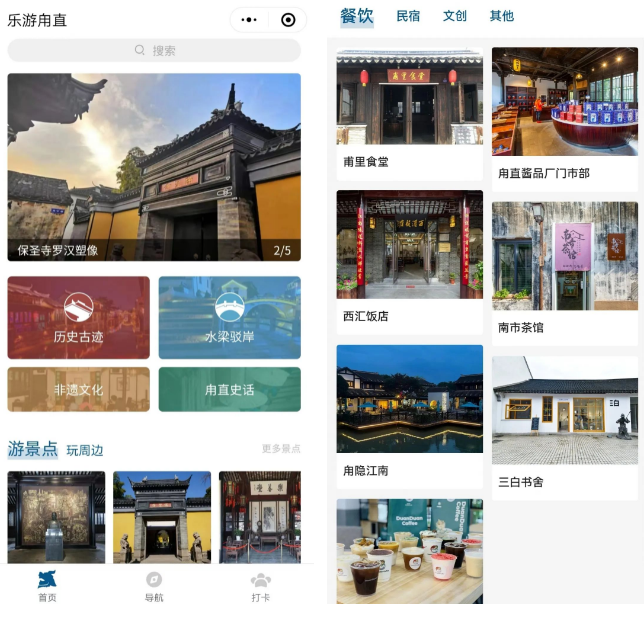
Task: Close the mini program with the circle icon
Action: point(288,20)
